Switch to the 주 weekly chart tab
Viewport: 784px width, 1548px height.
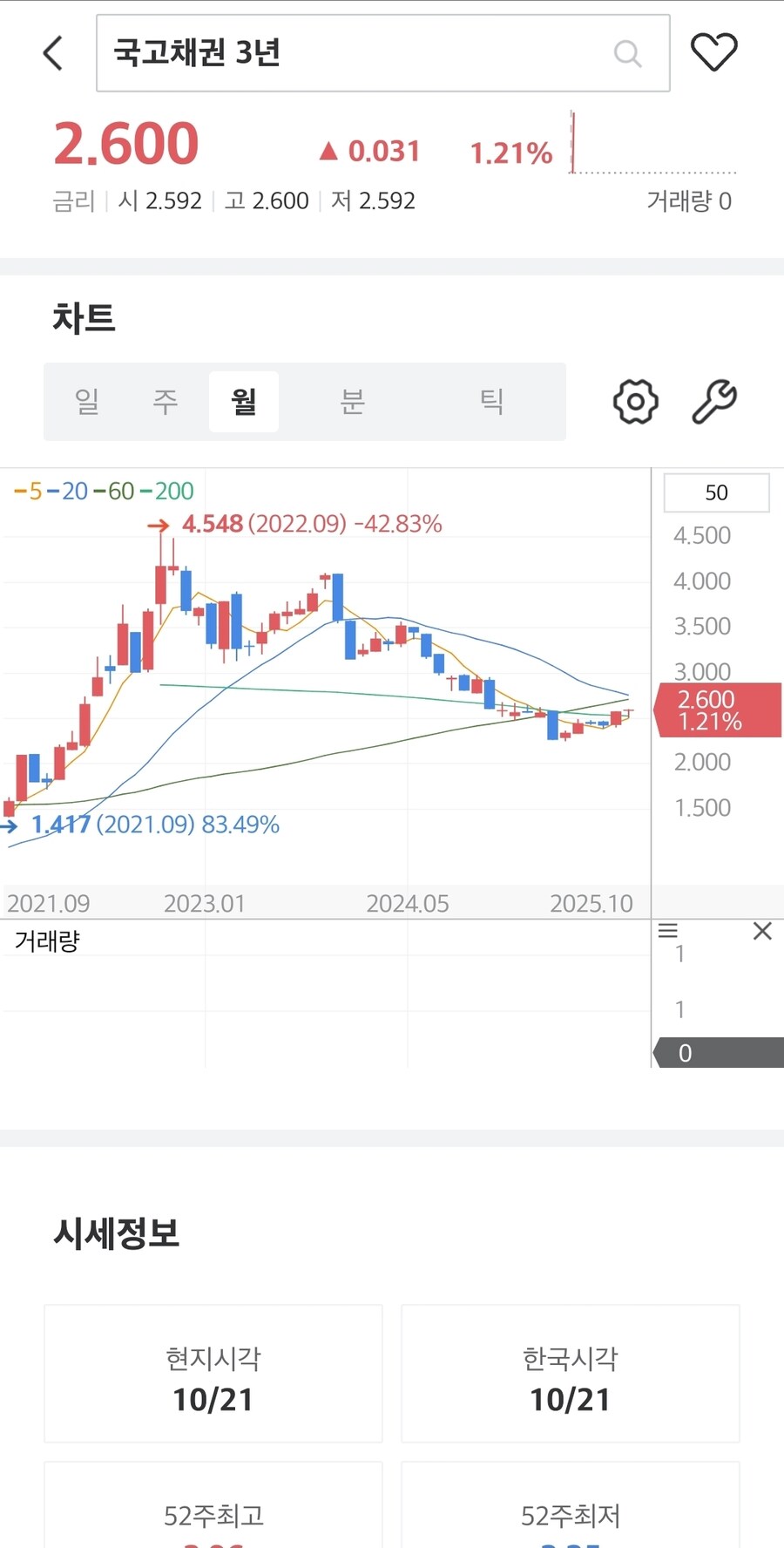(165, 402)
